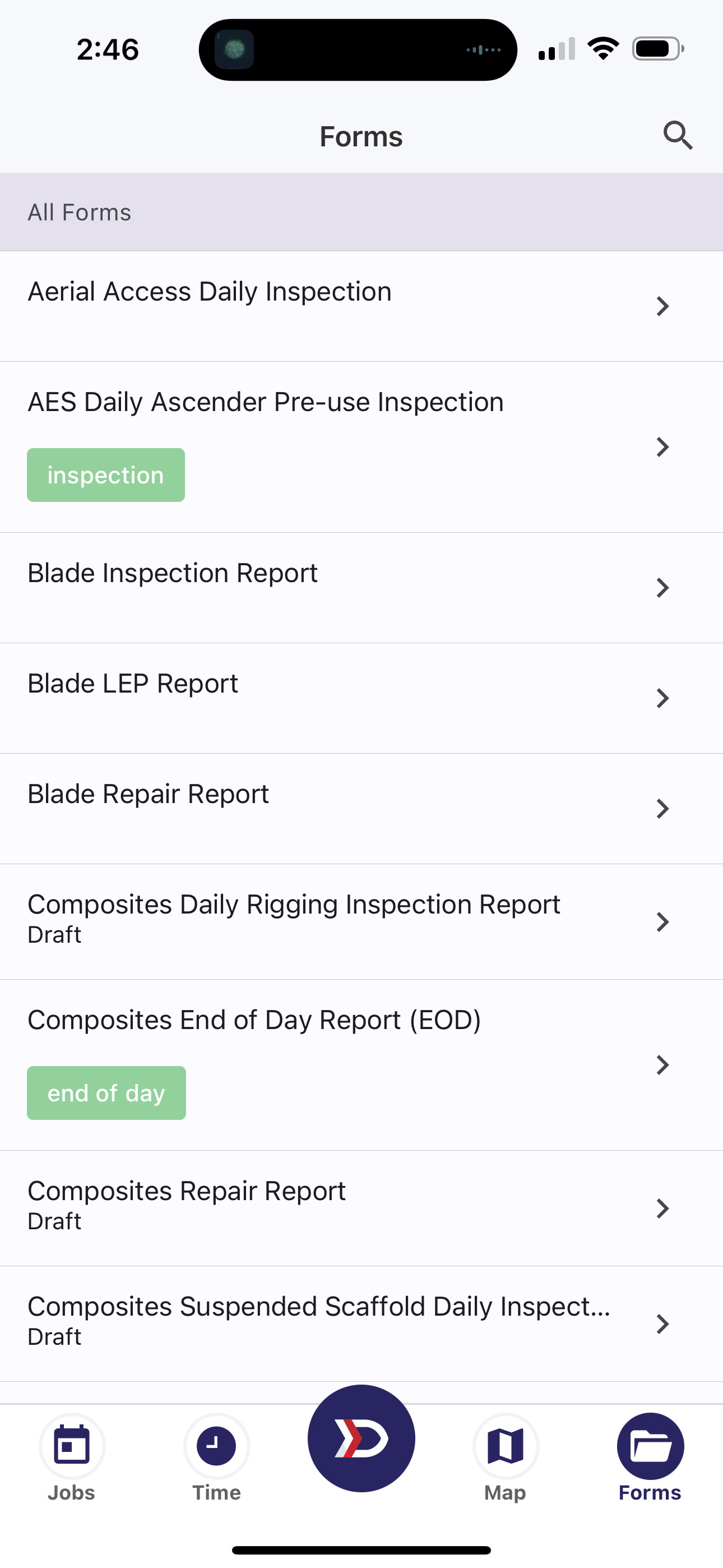Viewport: 723px width, 1568px height.
Task: Choose the Blade Repair Report form
Action: pos(361,808)
